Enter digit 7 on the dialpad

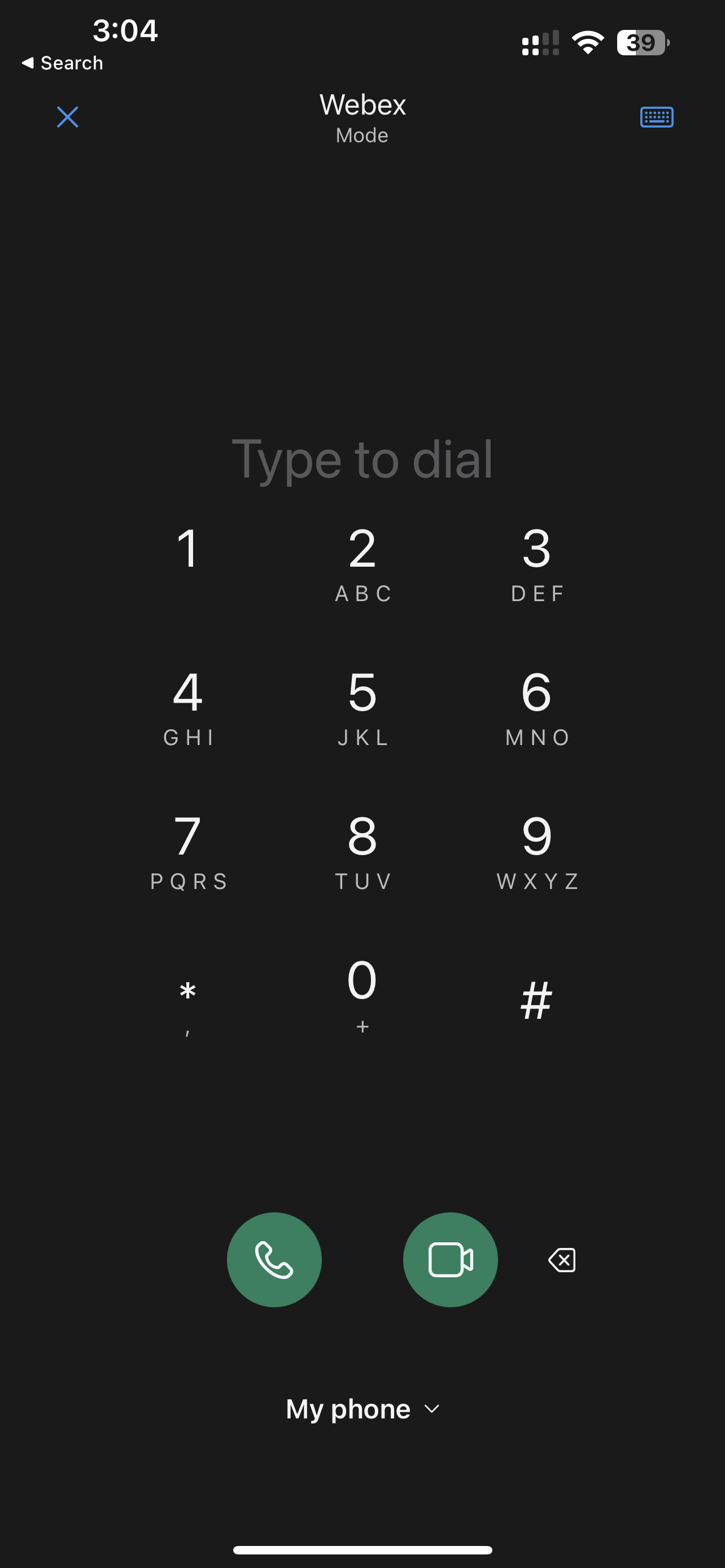(187, 851)
